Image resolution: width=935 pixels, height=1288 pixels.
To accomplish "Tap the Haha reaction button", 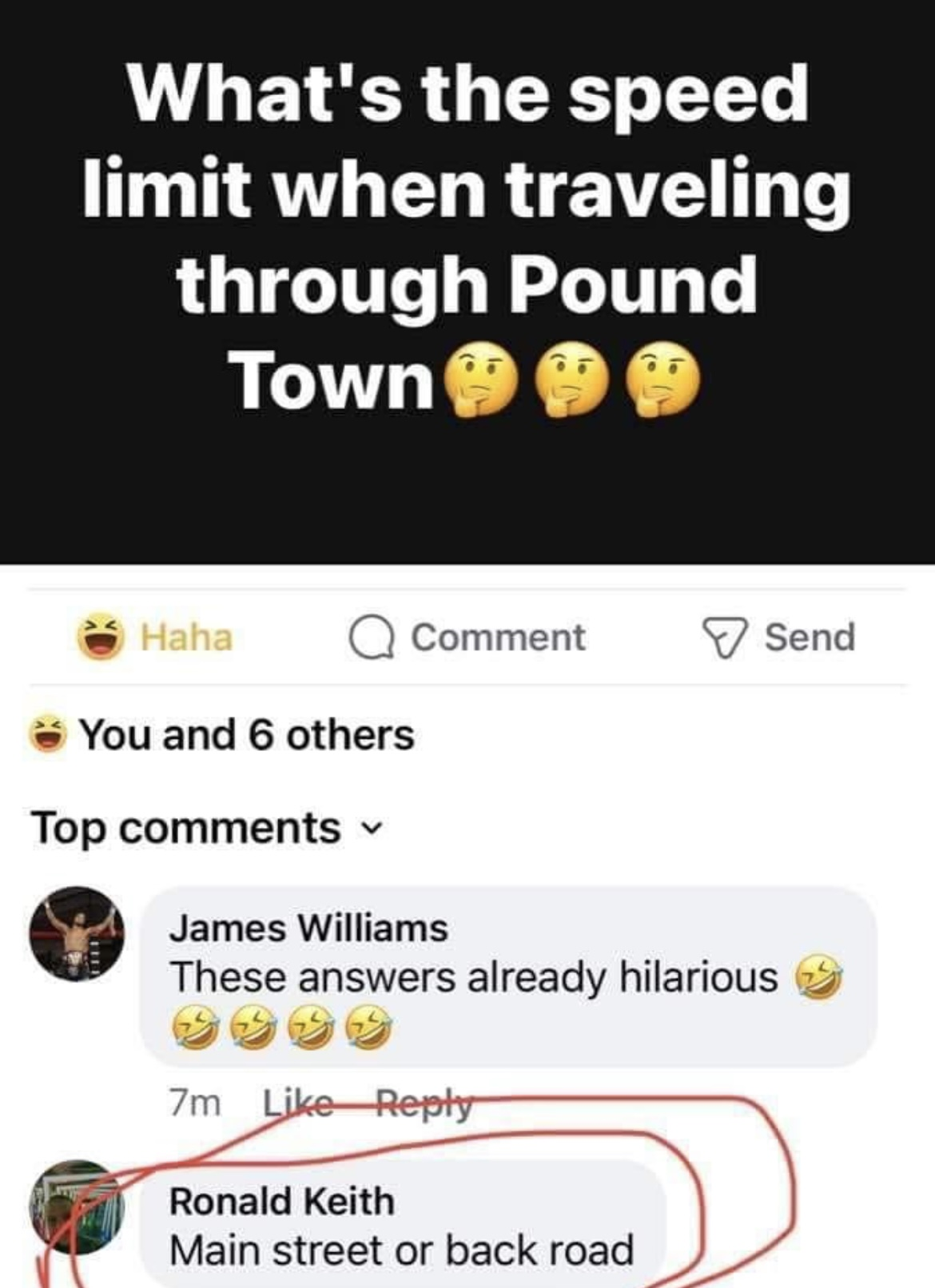I will point(155,638).
